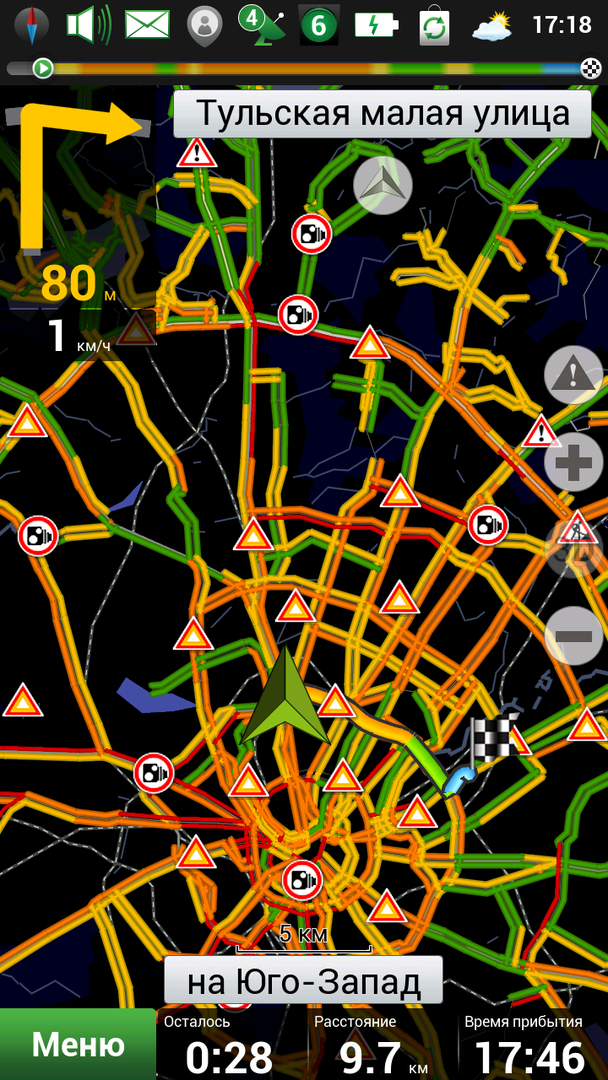Open the friends location icon
The height and width of the screenshot is (1080, 608).
205,24
